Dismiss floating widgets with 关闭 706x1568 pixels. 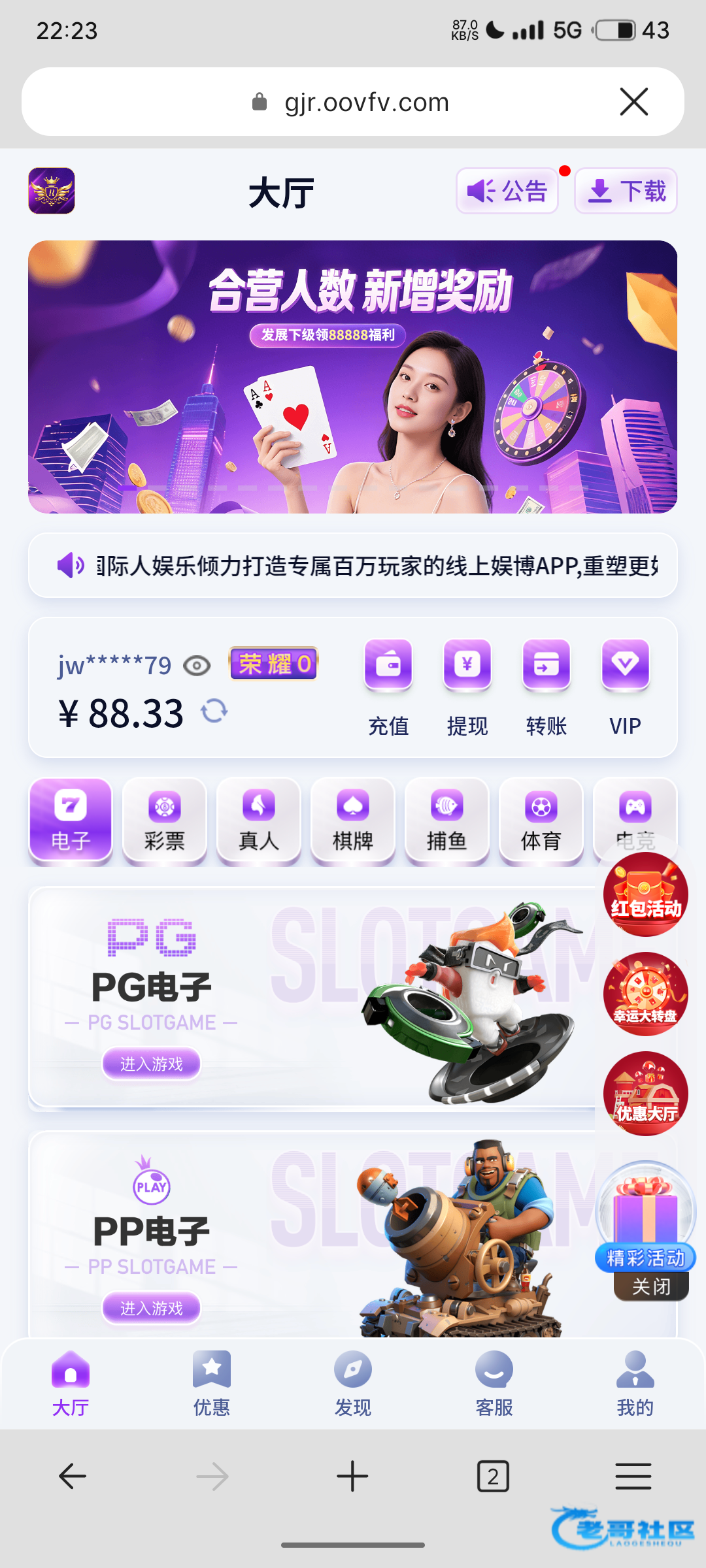(651, 1286)
